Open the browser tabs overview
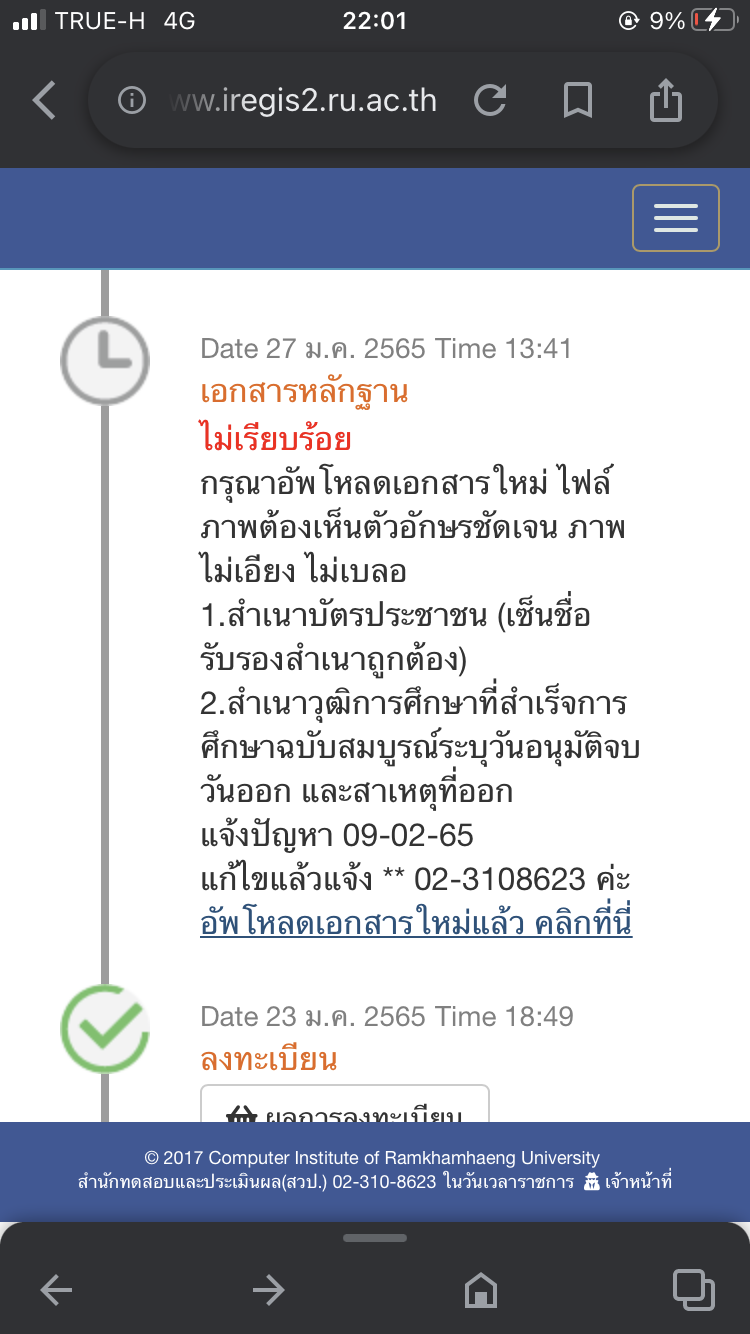Image resolution: width=750 pixels, height=1334 pixels. (x=693, y=1290)
